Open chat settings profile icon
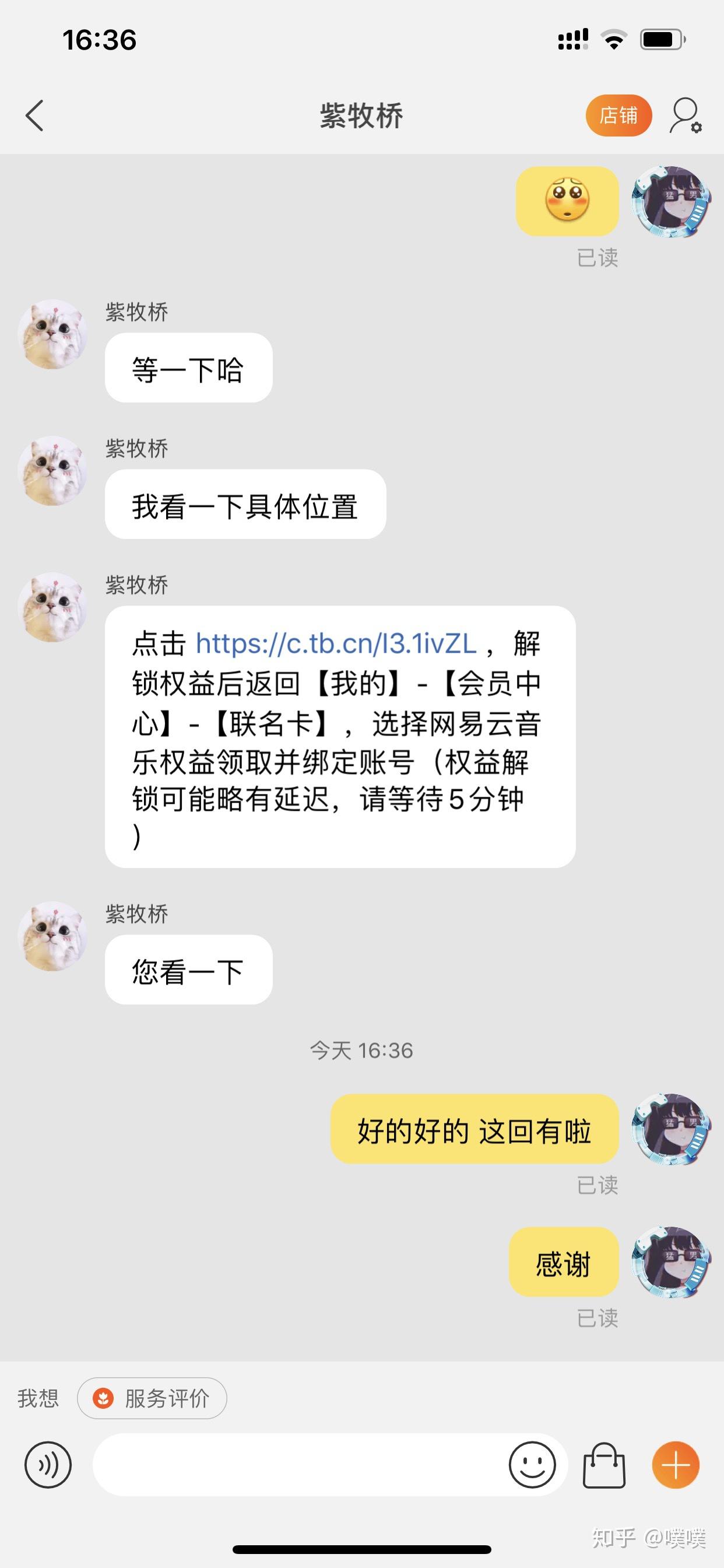 coord(686,116)
